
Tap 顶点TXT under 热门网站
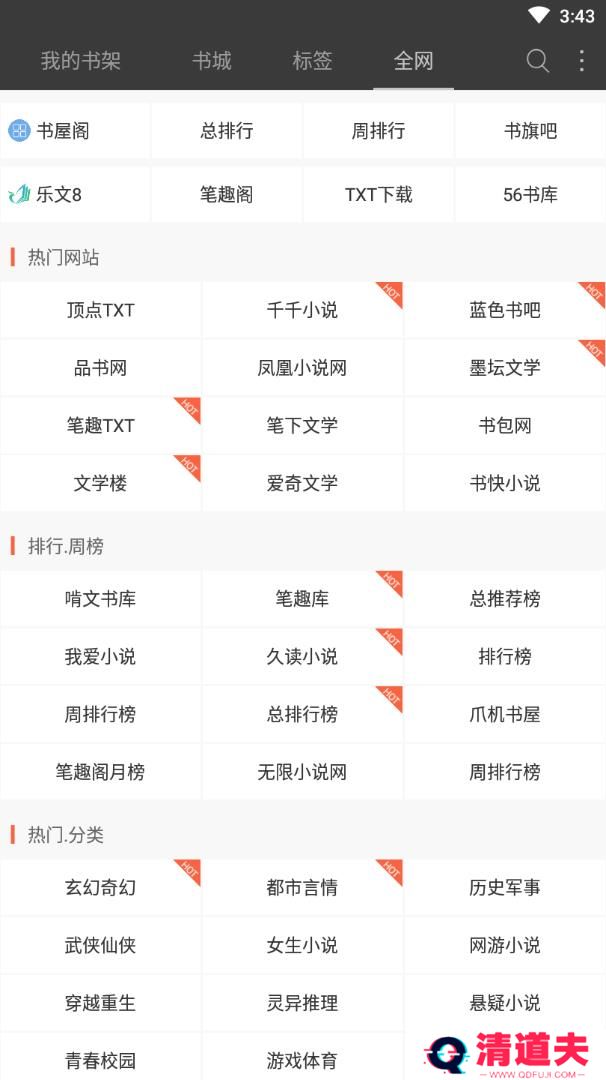[101, 310]
